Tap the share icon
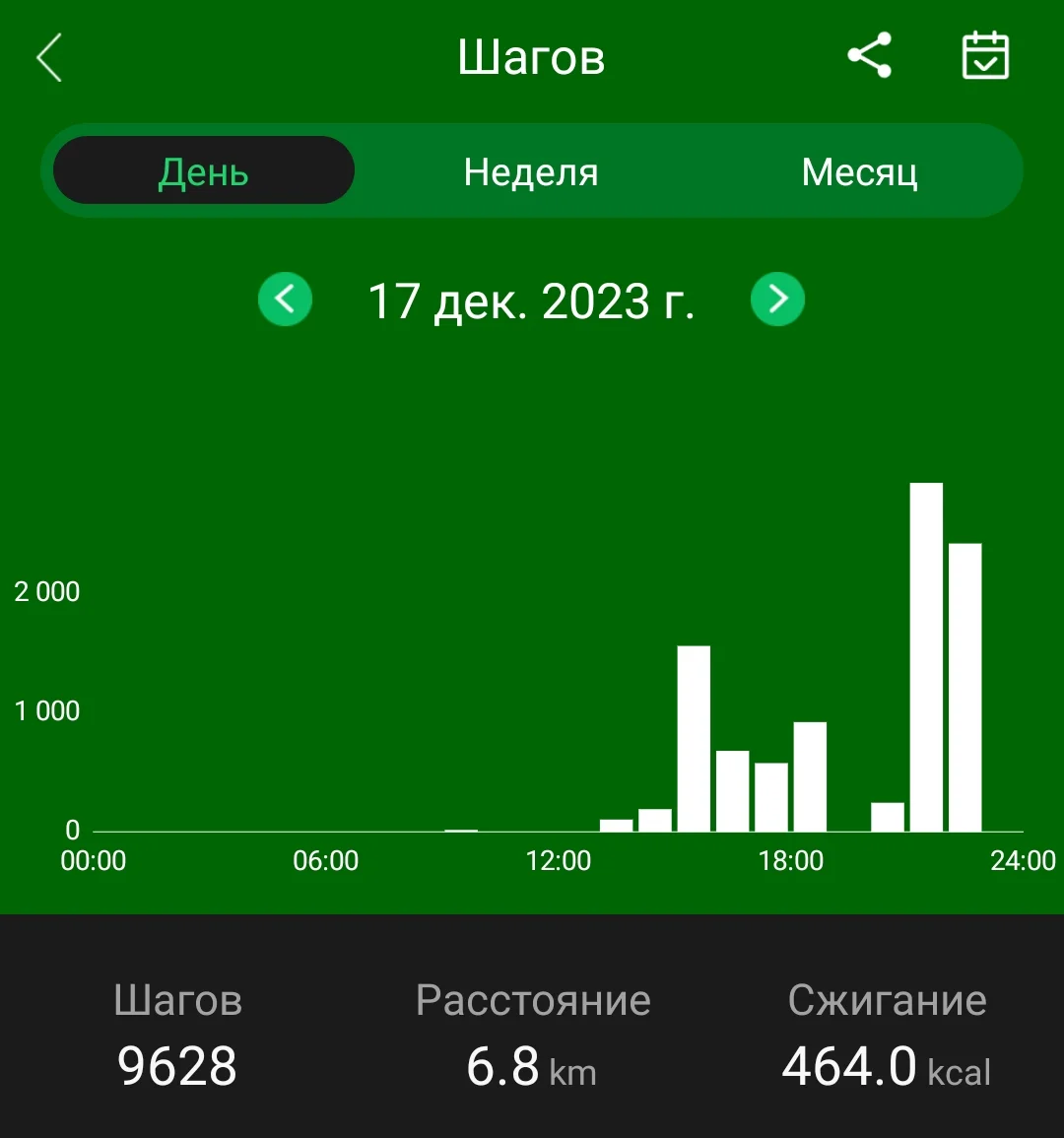The image size is (1064, 1138). coord(871,56)
